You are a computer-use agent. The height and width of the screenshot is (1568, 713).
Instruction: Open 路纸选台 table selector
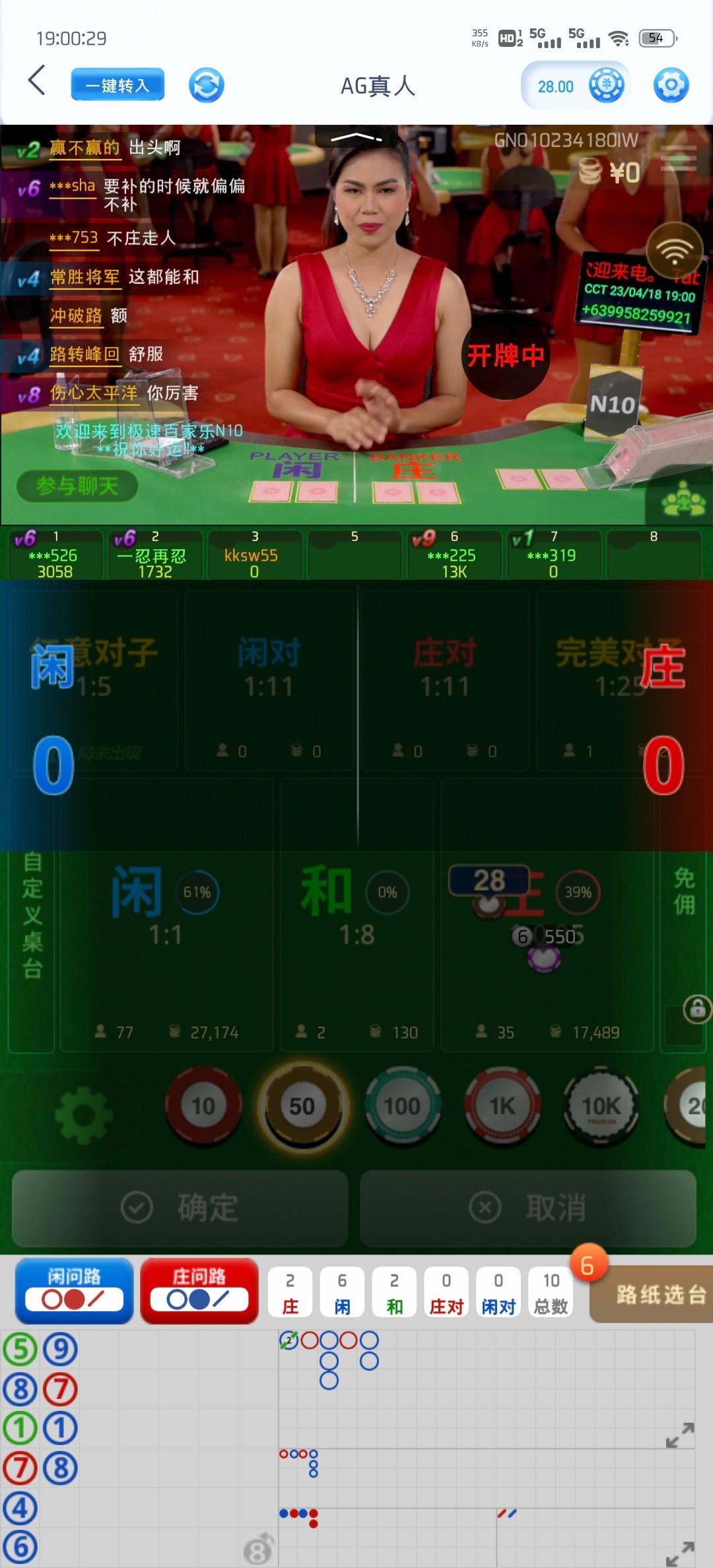coord(652,1295)
